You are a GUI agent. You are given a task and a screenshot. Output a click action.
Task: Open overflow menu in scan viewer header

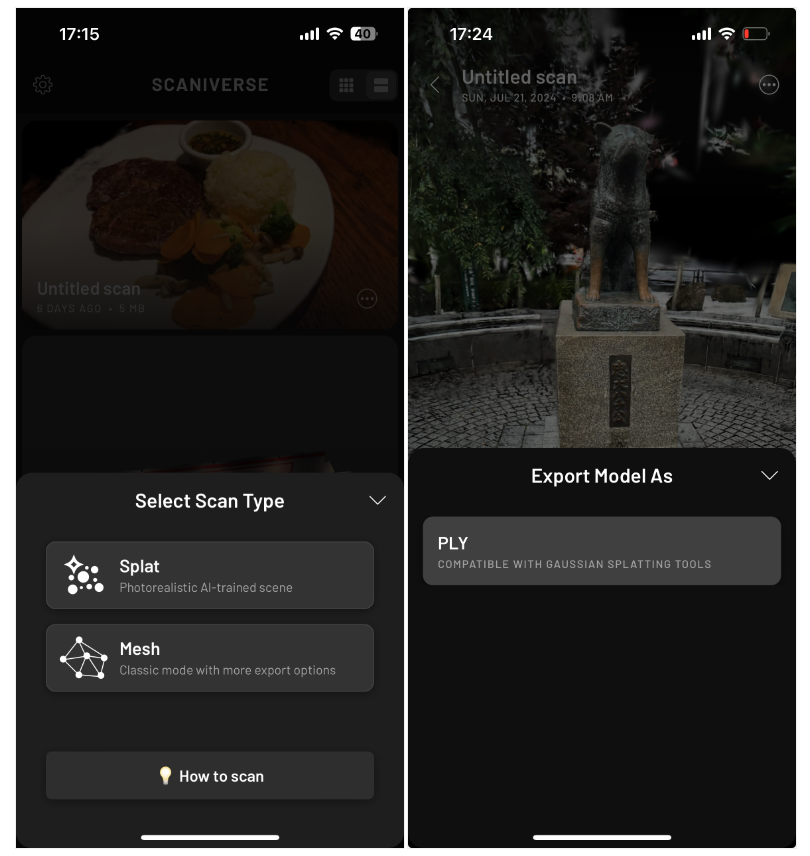point(769,85)
